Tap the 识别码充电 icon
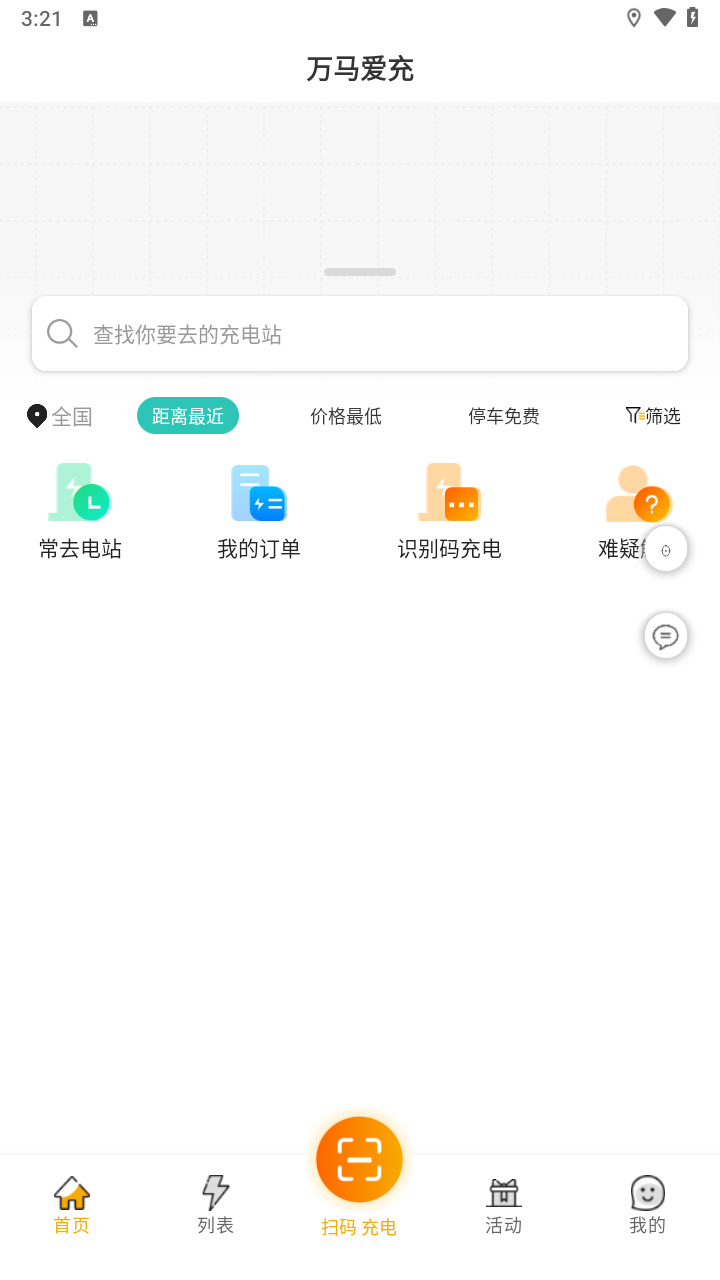The image size is (720, 1280). pyautogui.click(x=451, y=490)
